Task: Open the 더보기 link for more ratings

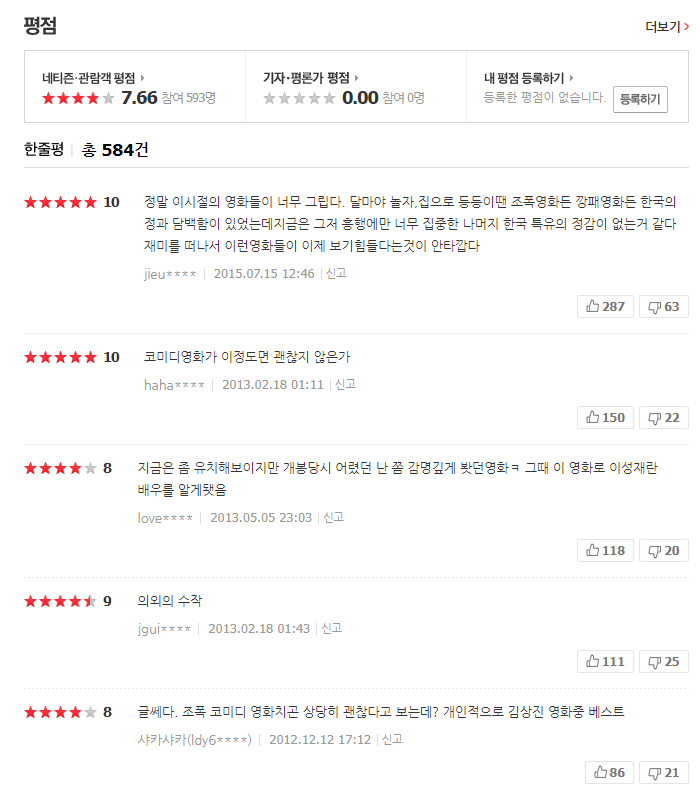Action: [x=666, y=27]
